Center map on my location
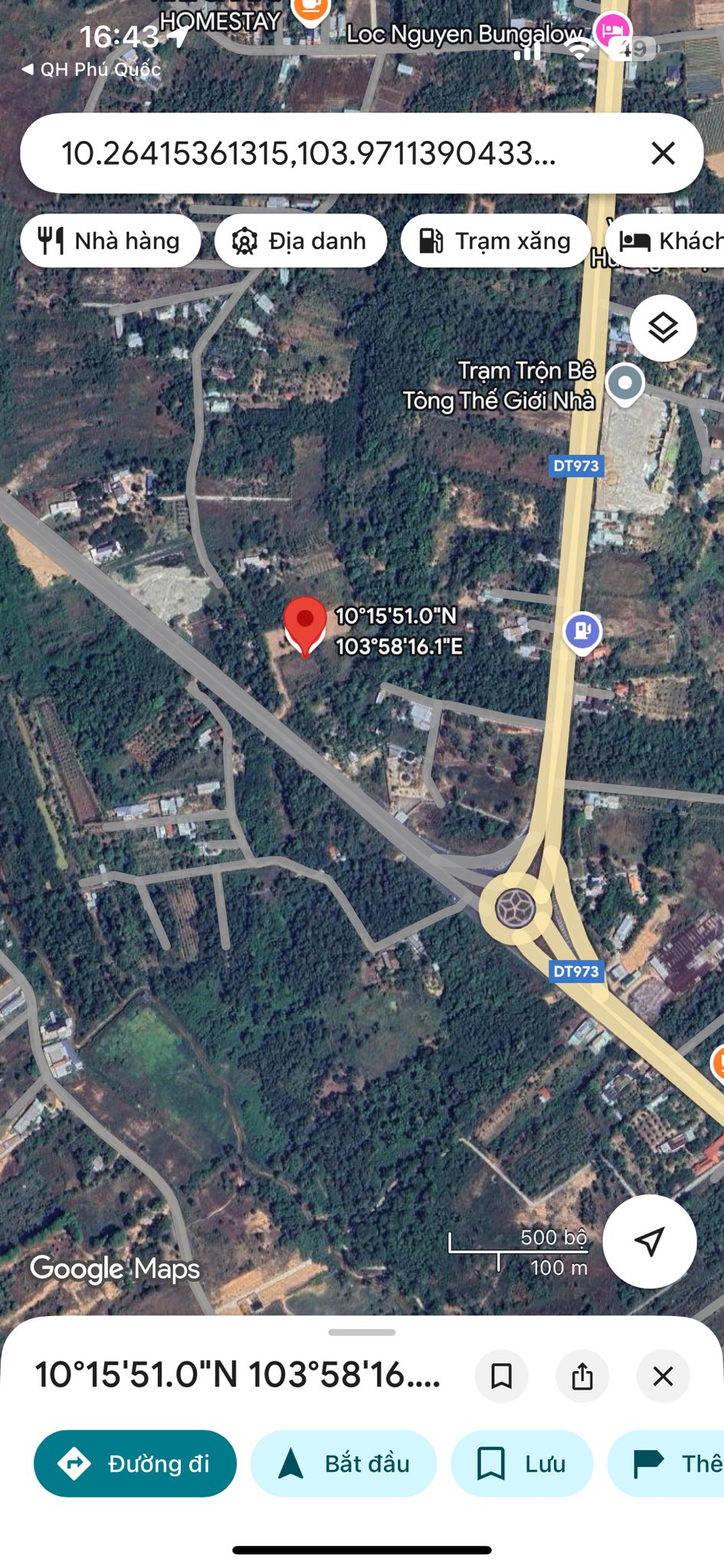The image size is (724, 1568). pyautogui.click(x=649, y=1242)
